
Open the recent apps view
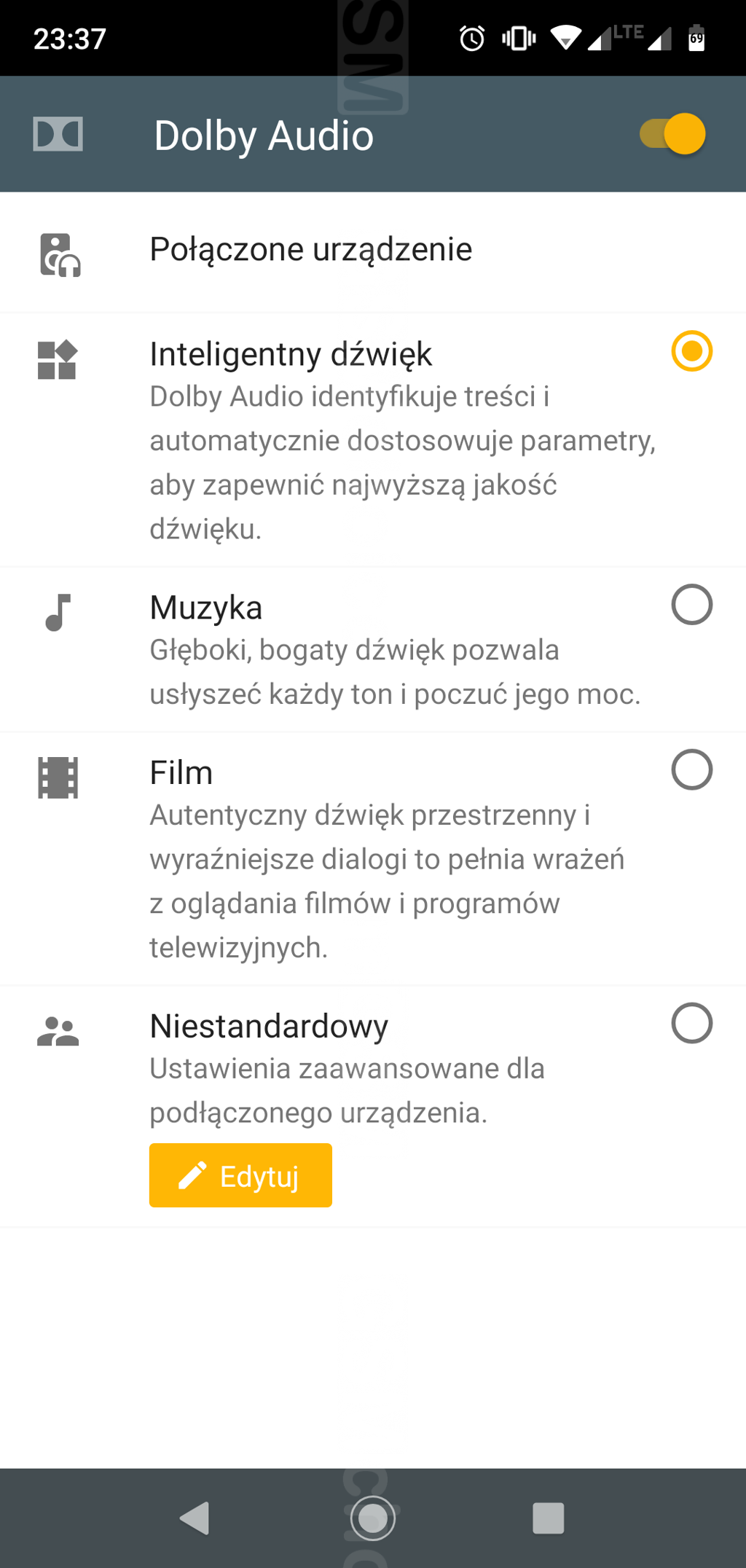(x=549, y=1518)
